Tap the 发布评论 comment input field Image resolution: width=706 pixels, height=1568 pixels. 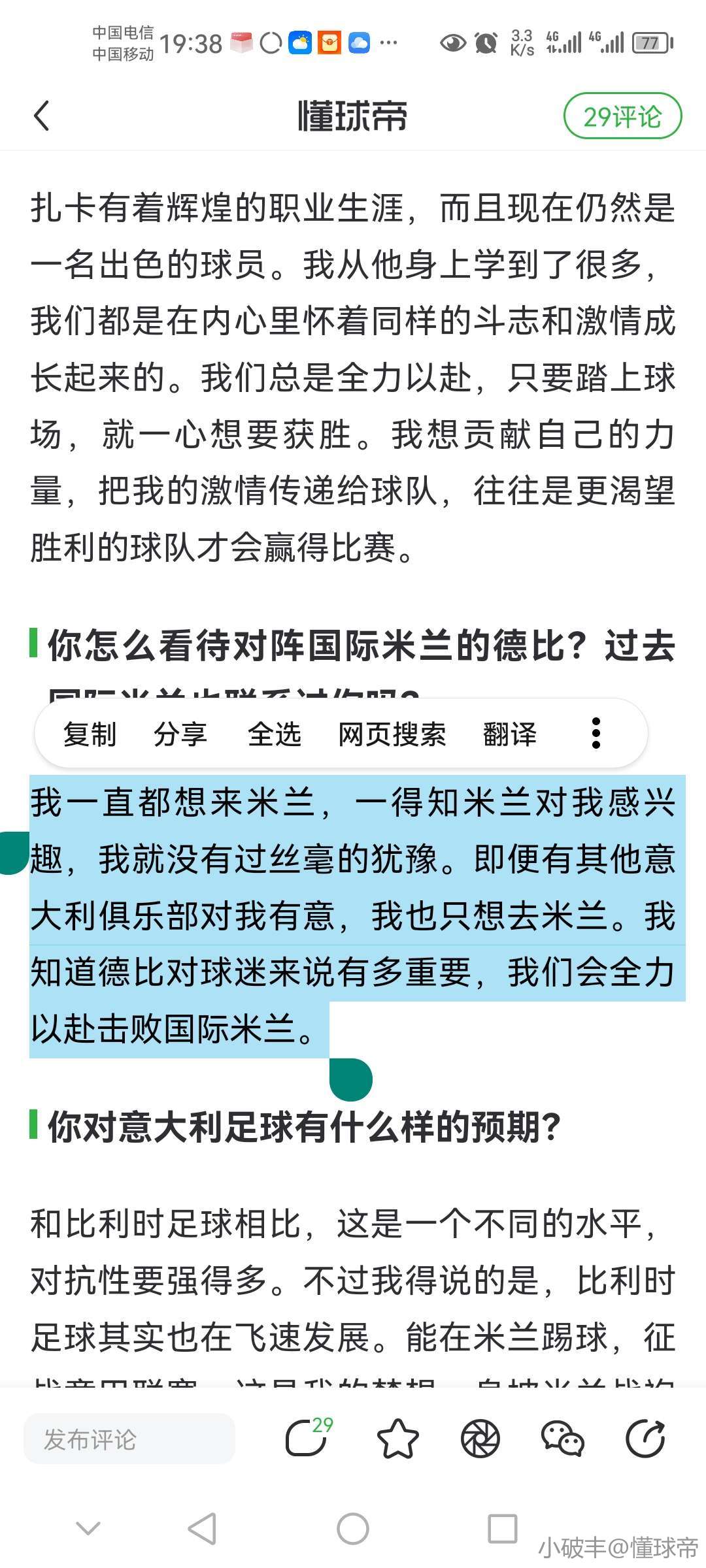(129, 1439)
